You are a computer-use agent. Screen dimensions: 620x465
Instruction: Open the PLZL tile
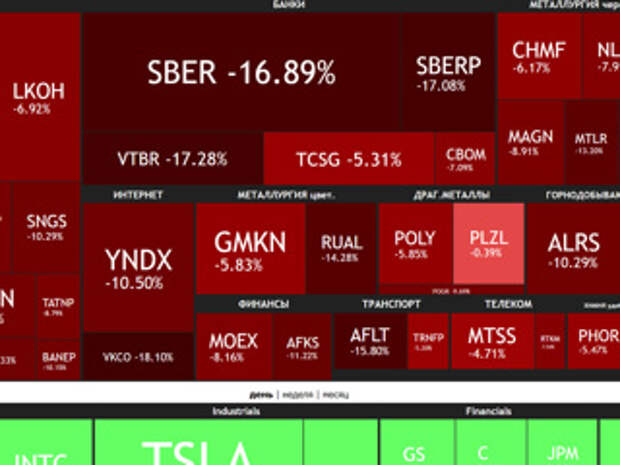click(488, 244)
